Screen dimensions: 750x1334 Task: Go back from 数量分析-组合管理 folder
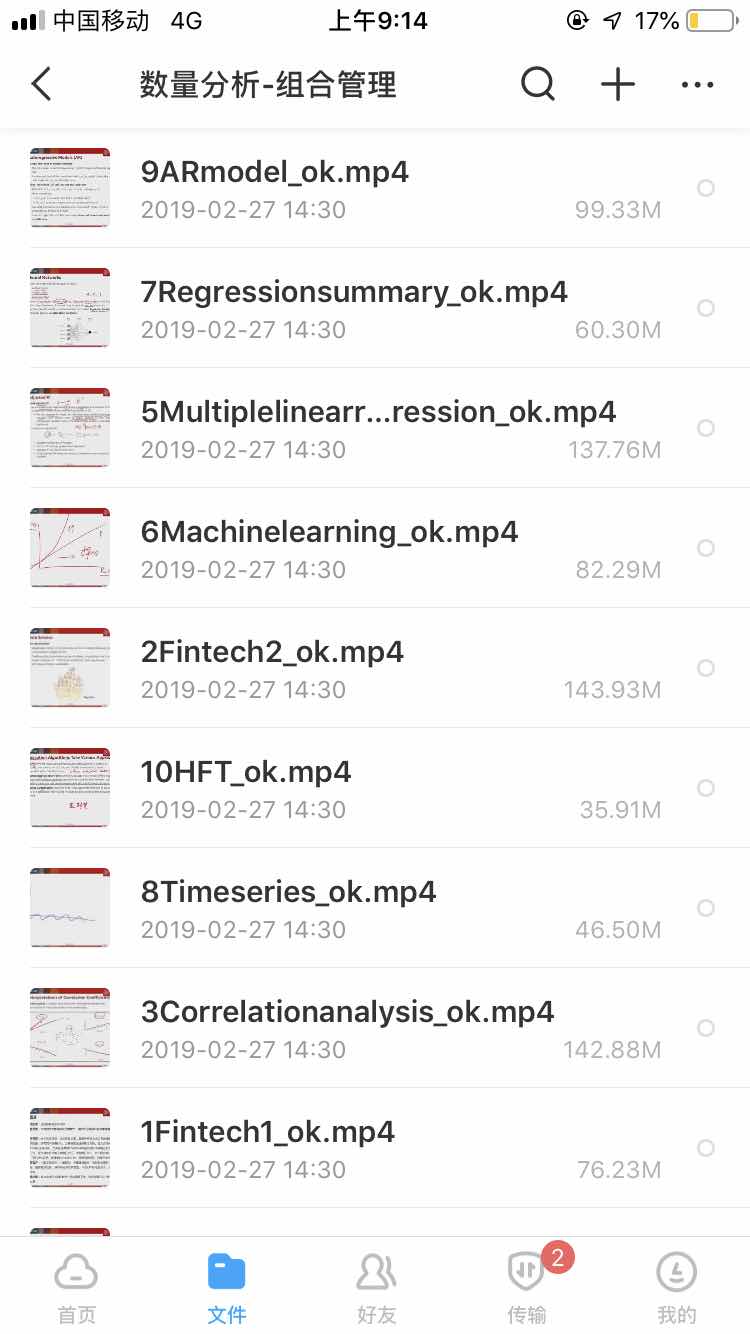41,85
